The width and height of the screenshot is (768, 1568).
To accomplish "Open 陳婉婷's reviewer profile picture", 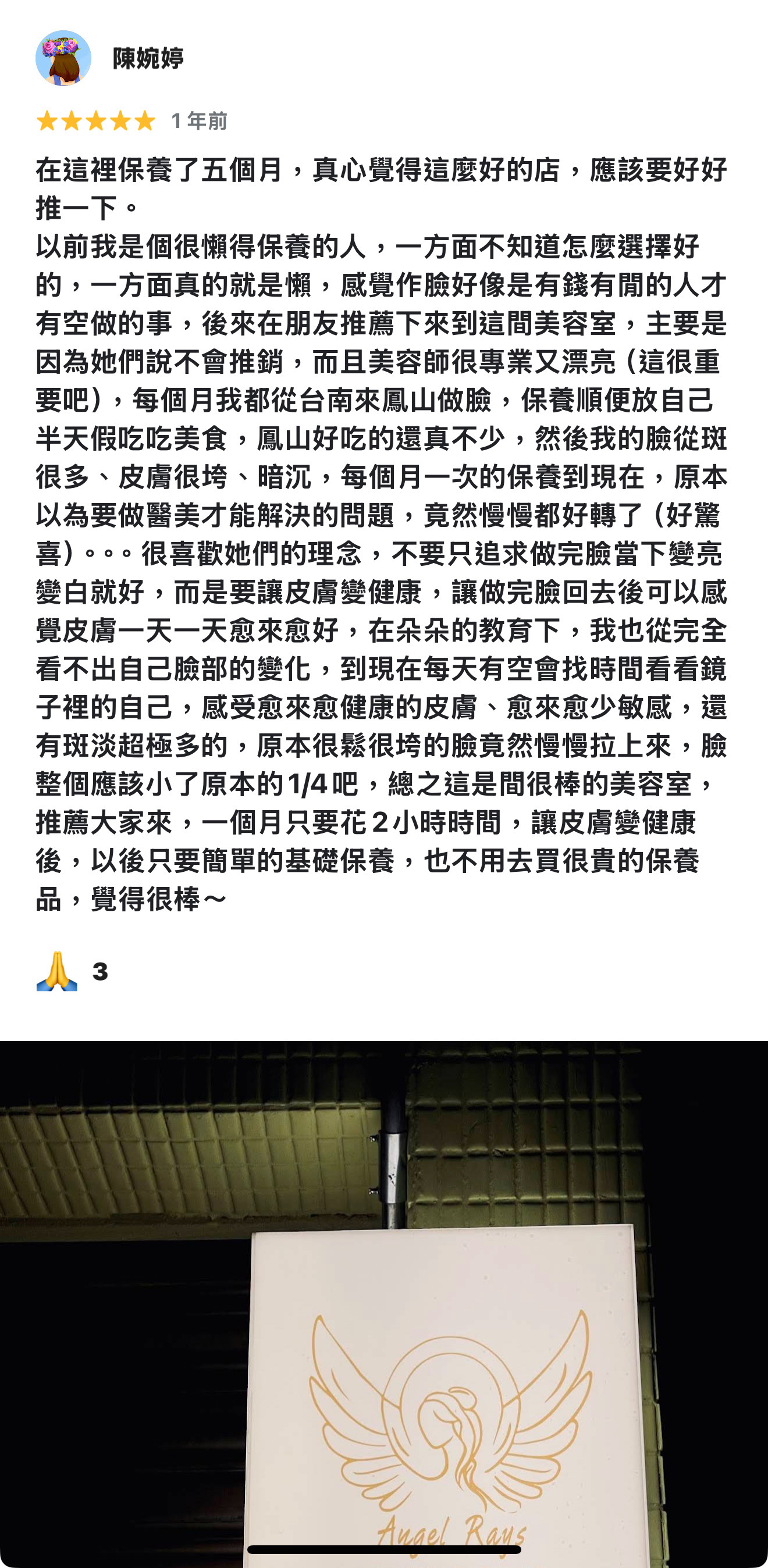I will click(63, 58).
